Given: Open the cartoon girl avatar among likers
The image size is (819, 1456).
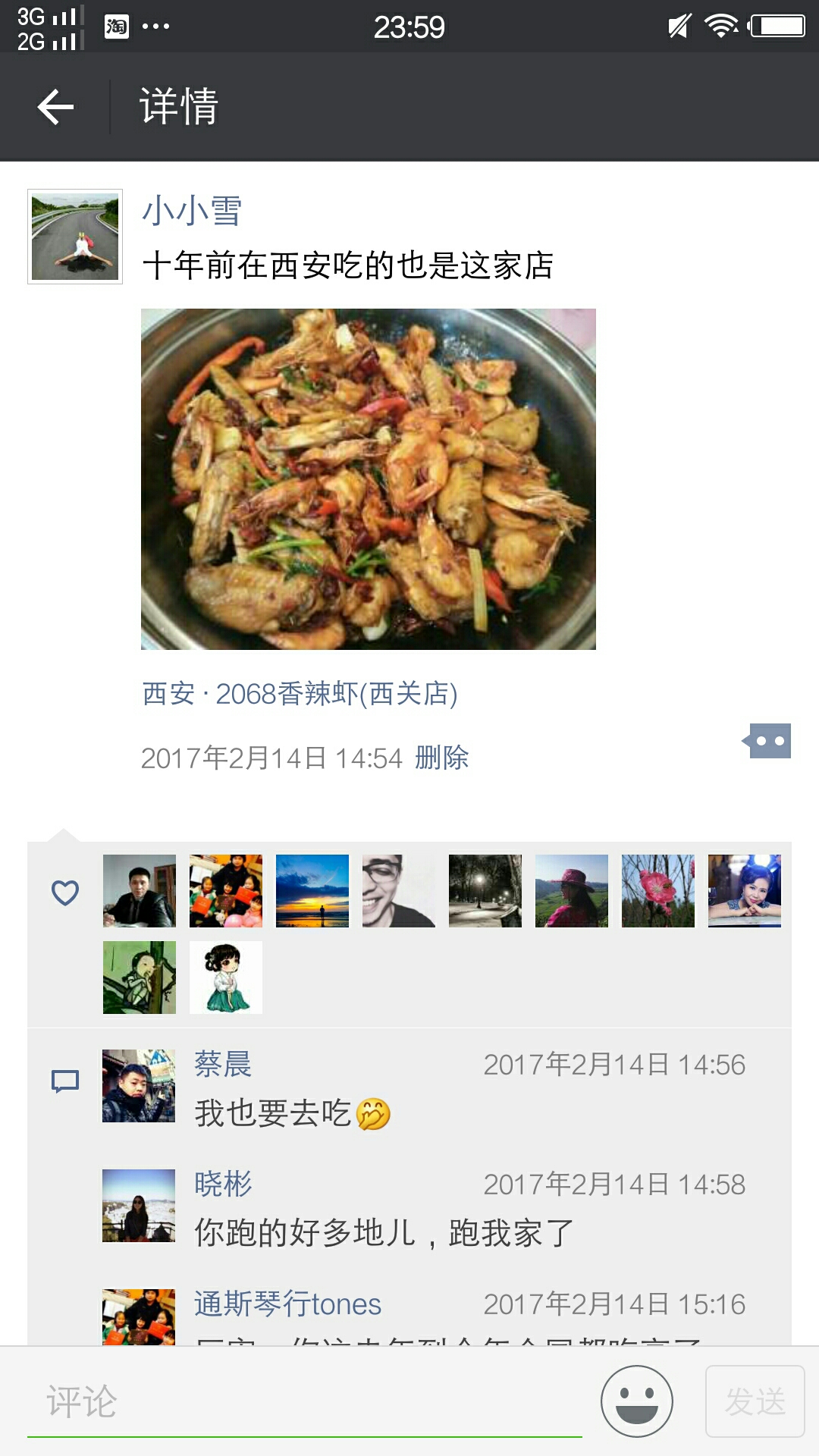Looking at the screenshot, I should click(x=226, y=977).
